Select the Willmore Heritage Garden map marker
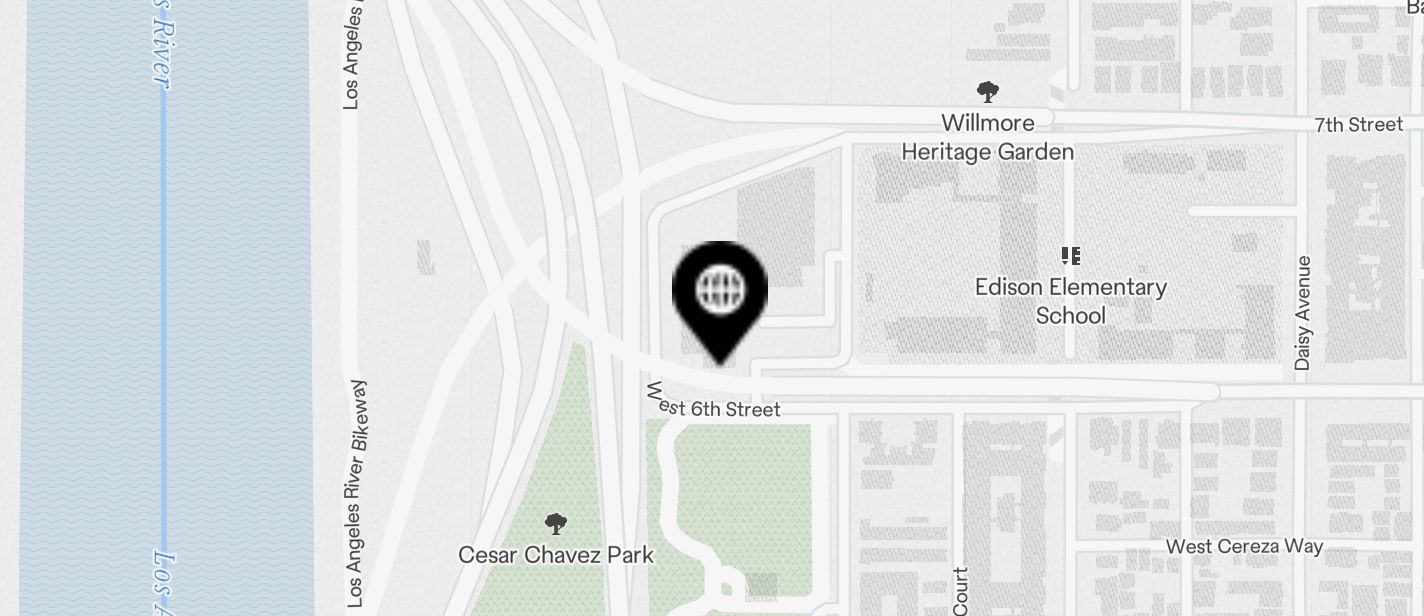The width and height of the screenshot is (1424, 616). pos(988,94)
